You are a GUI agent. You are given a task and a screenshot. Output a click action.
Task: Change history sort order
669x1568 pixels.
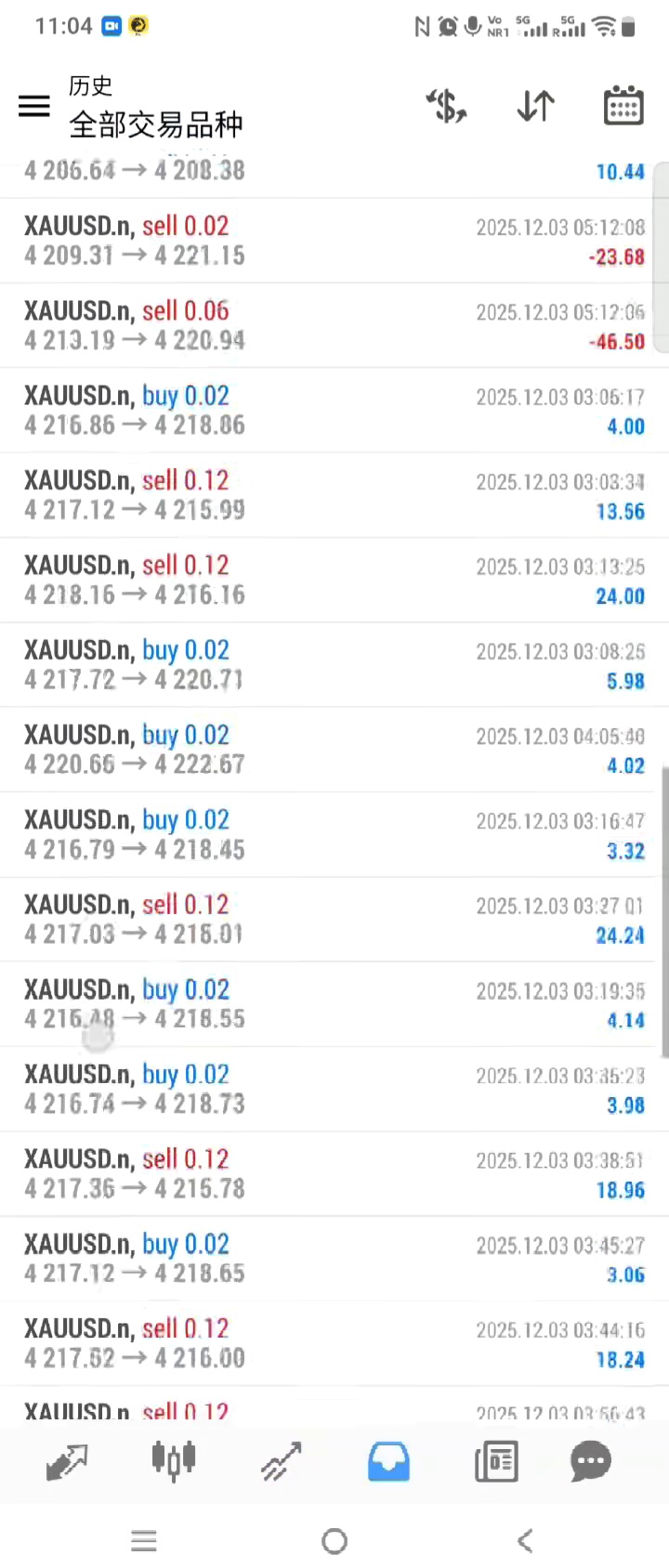[x=535, y=106]
